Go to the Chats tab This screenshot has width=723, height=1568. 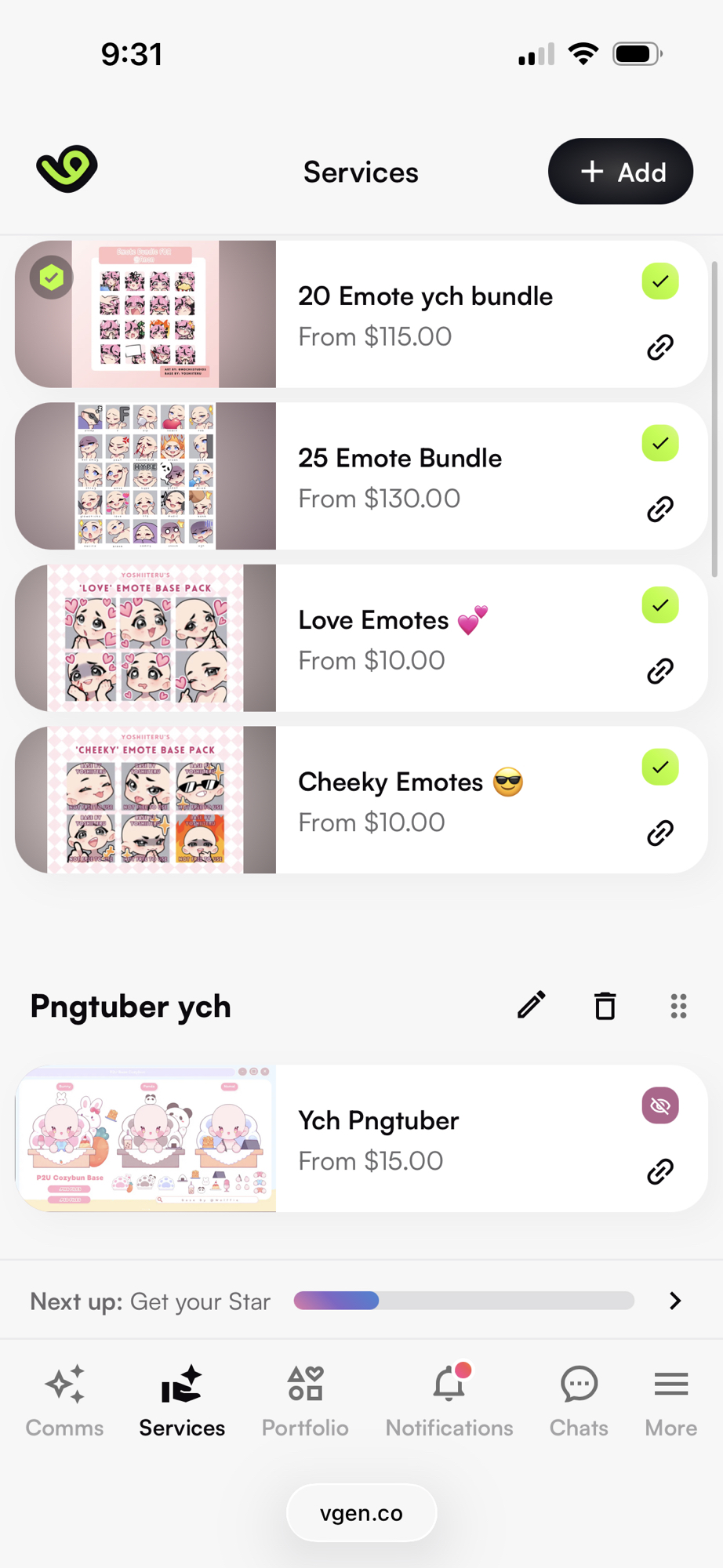coord(579,1401)
